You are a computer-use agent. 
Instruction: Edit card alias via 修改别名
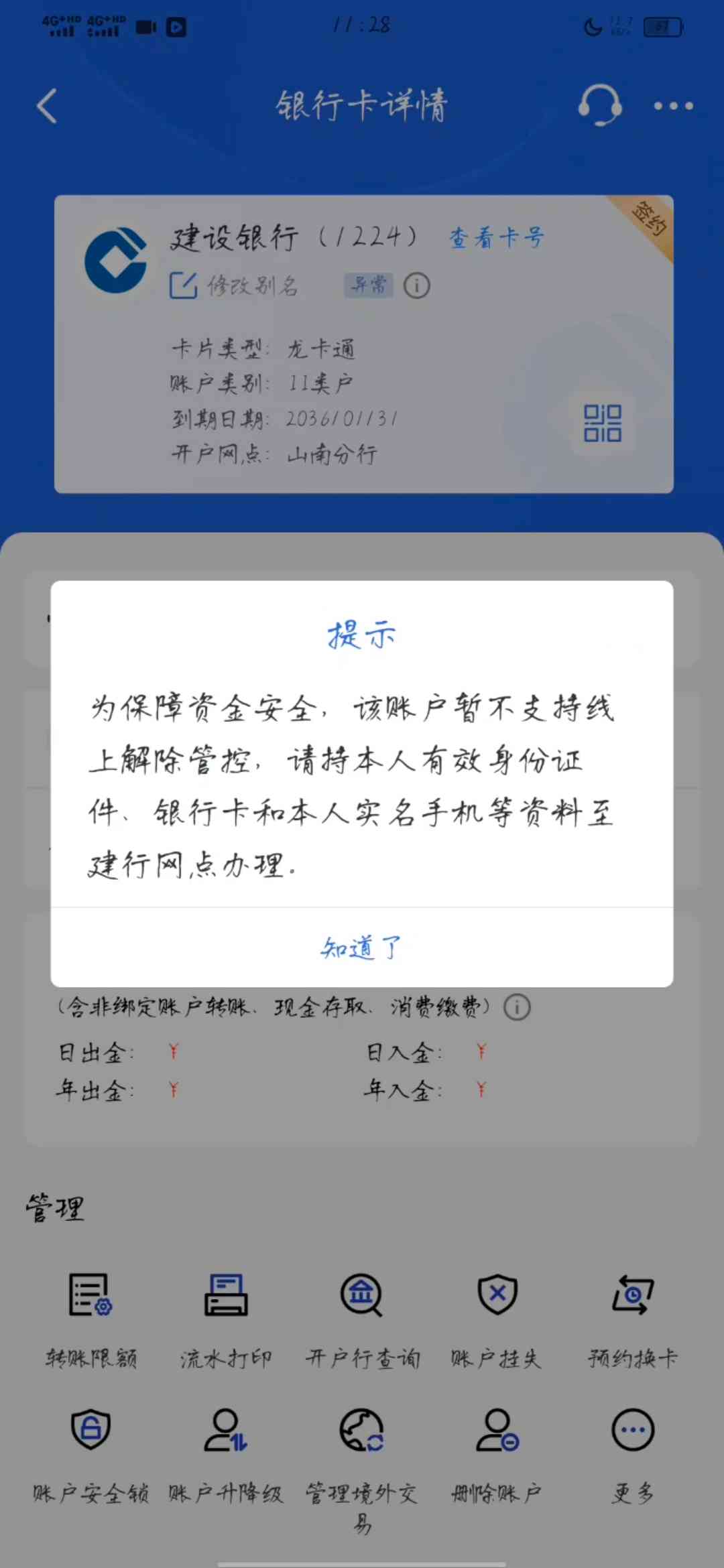[234, 285]
